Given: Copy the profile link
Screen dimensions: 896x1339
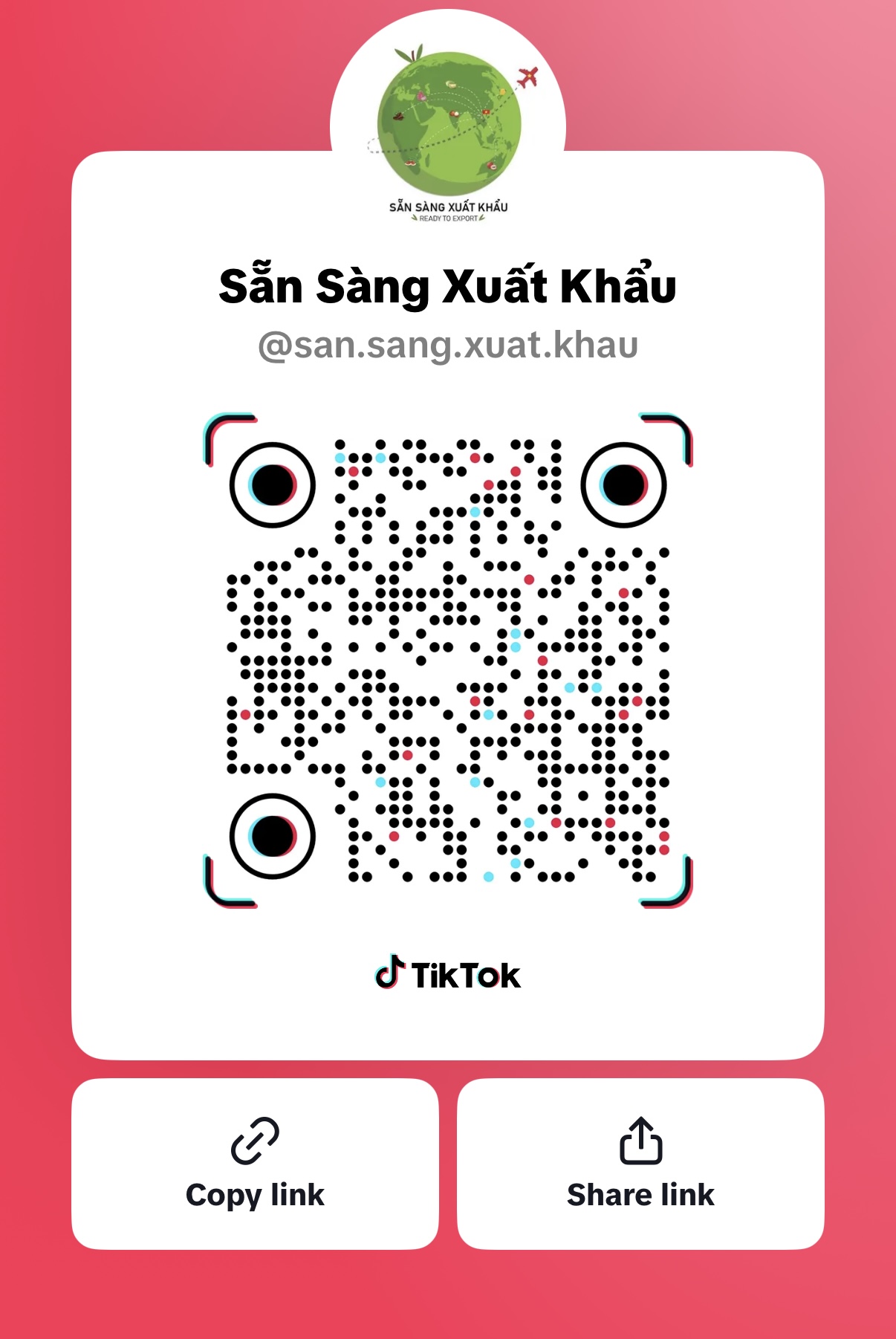Looking at the screenshot, I should pyautogui.click(x=255, y=1164).
